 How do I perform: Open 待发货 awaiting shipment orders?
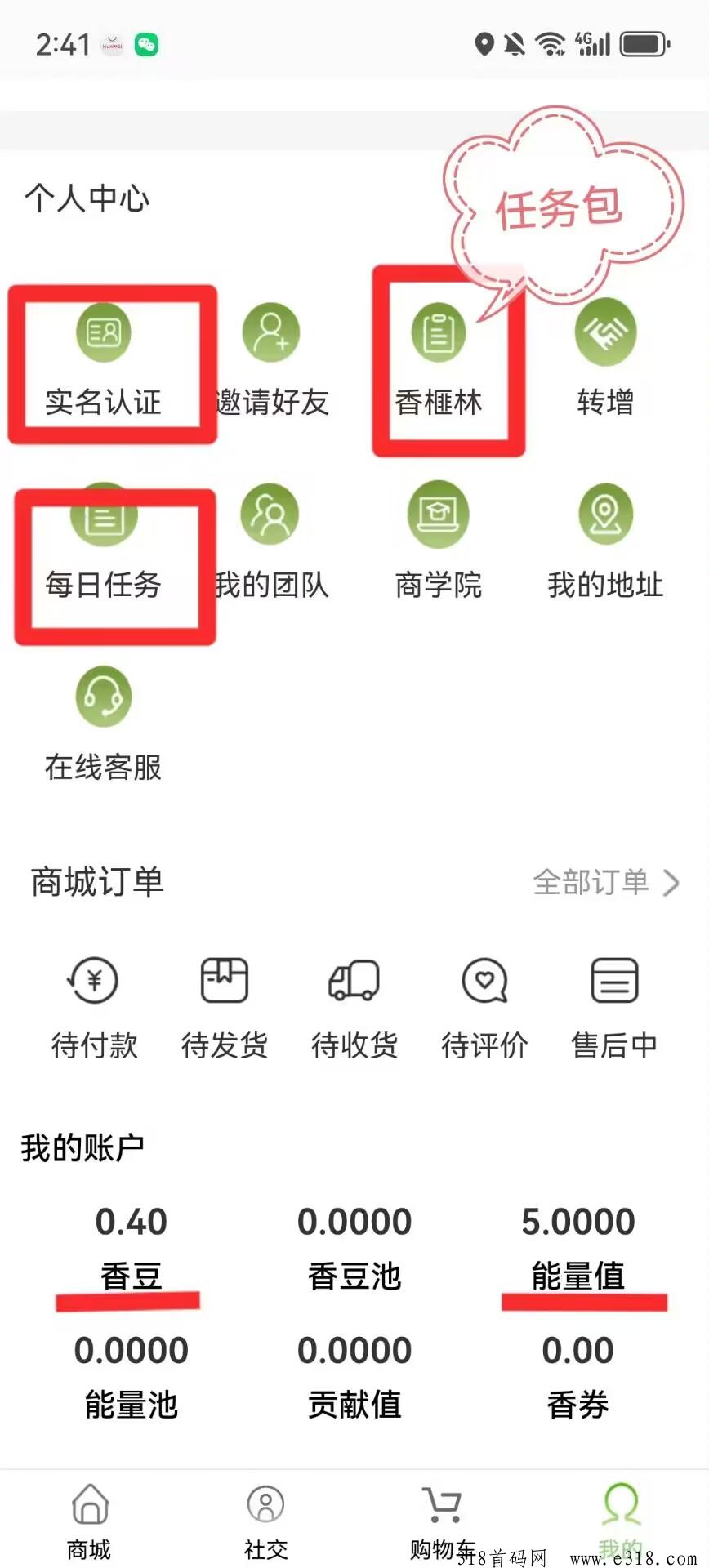tap(225, 1009)
